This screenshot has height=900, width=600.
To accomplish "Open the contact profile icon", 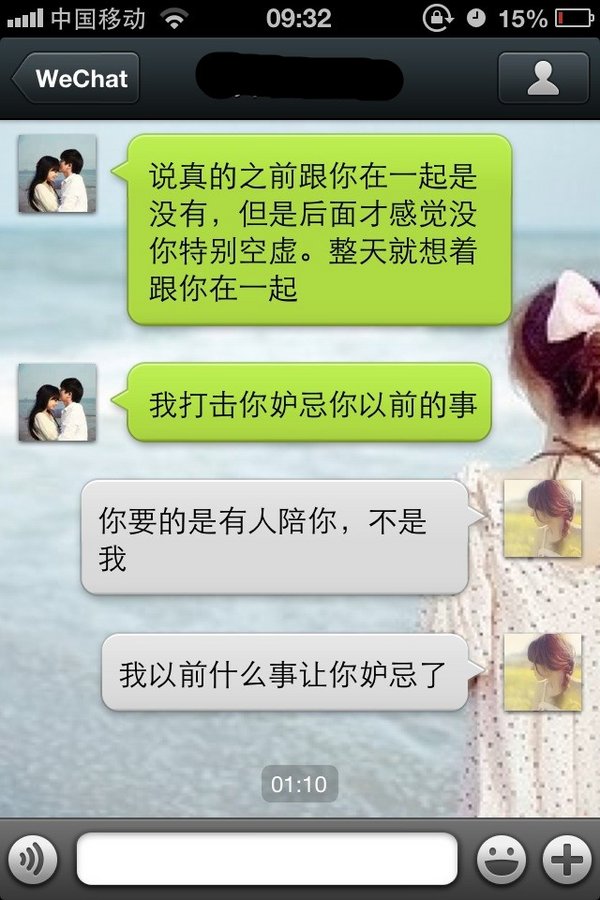I will pos(543,79).
